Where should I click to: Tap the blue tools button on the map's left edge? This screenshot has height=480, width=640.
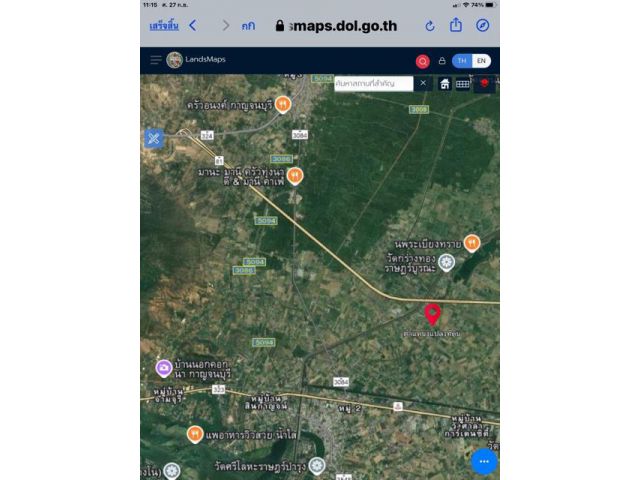[x=154, y=138]
